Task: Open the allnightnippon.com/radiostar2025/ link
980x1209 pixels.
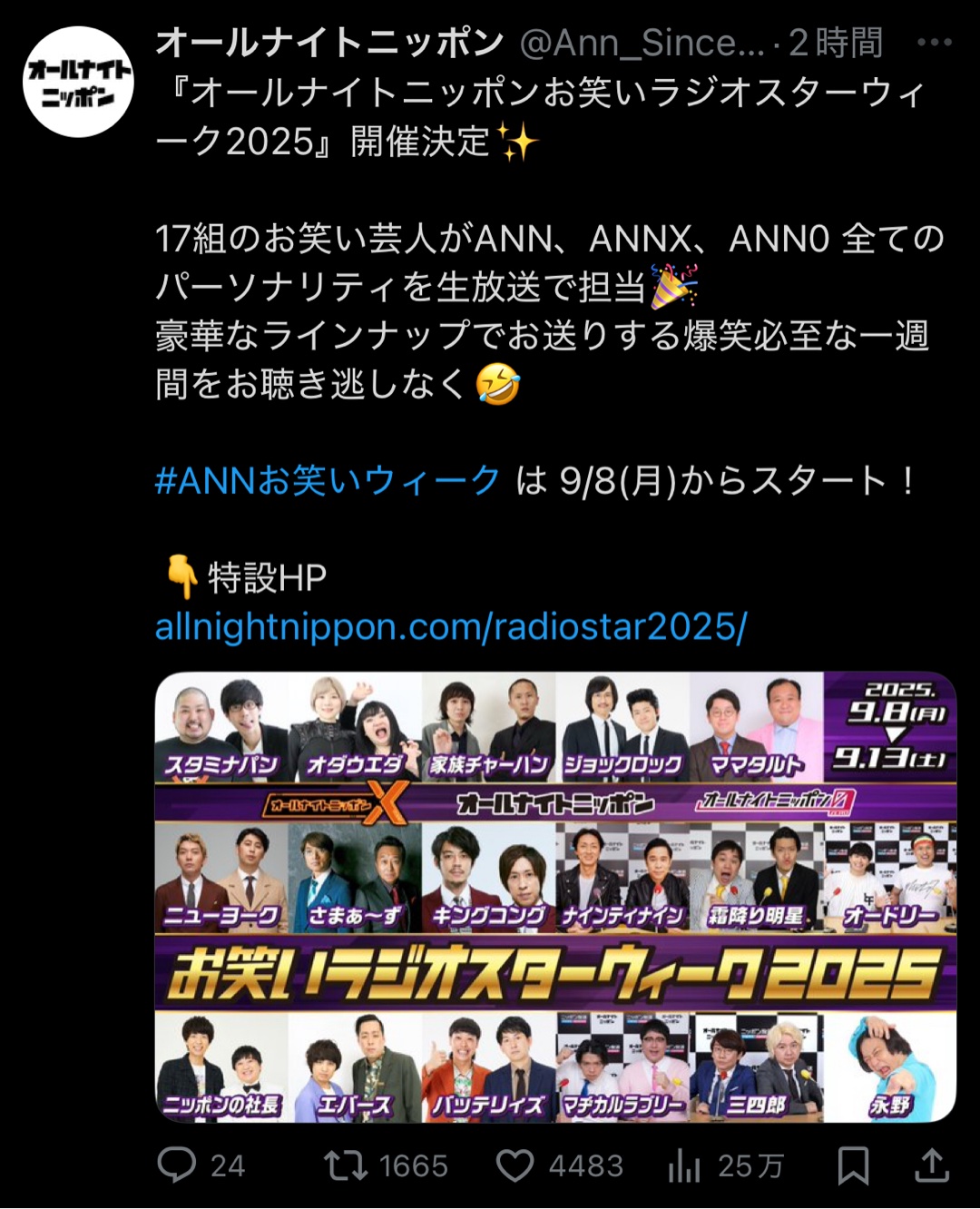Action: point(451,627)
